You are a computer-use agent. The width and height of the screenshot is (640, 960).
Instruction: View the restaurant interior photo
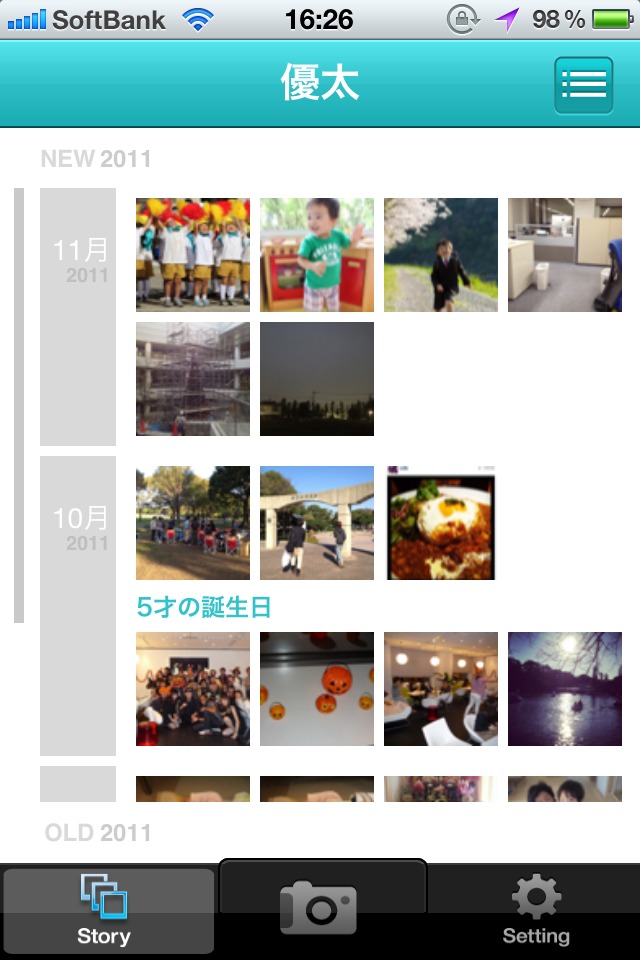click(441, 688)
